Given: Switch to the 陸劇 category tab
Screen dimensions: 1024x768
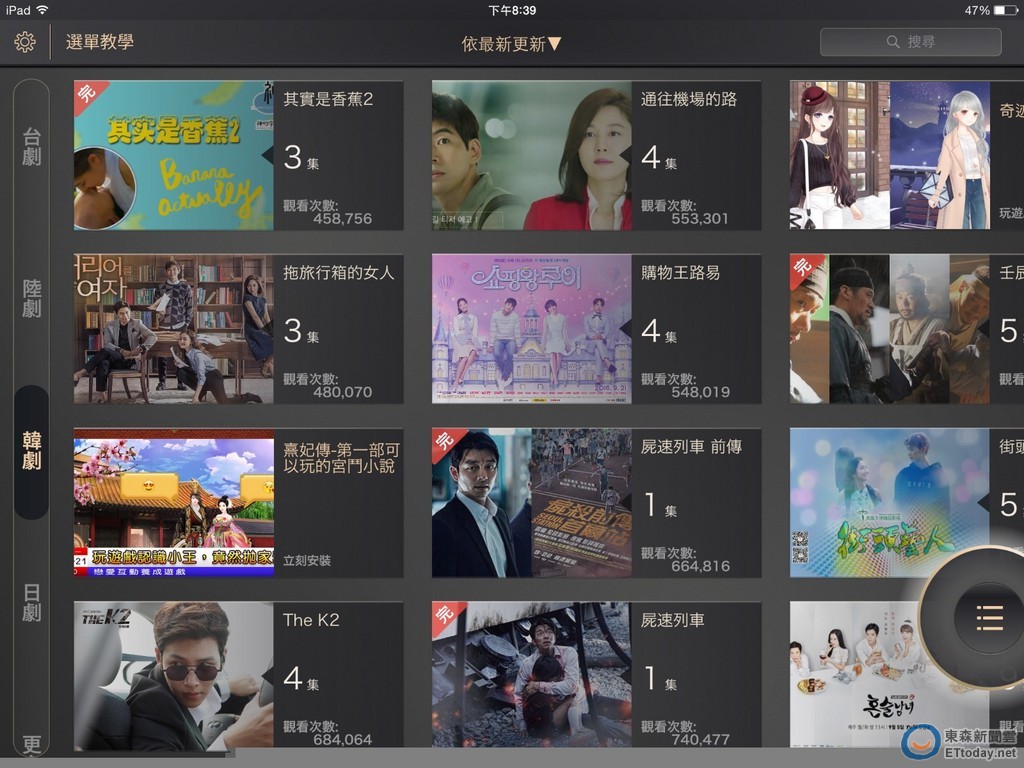Looking at the screenshot, I should point(32,298).
